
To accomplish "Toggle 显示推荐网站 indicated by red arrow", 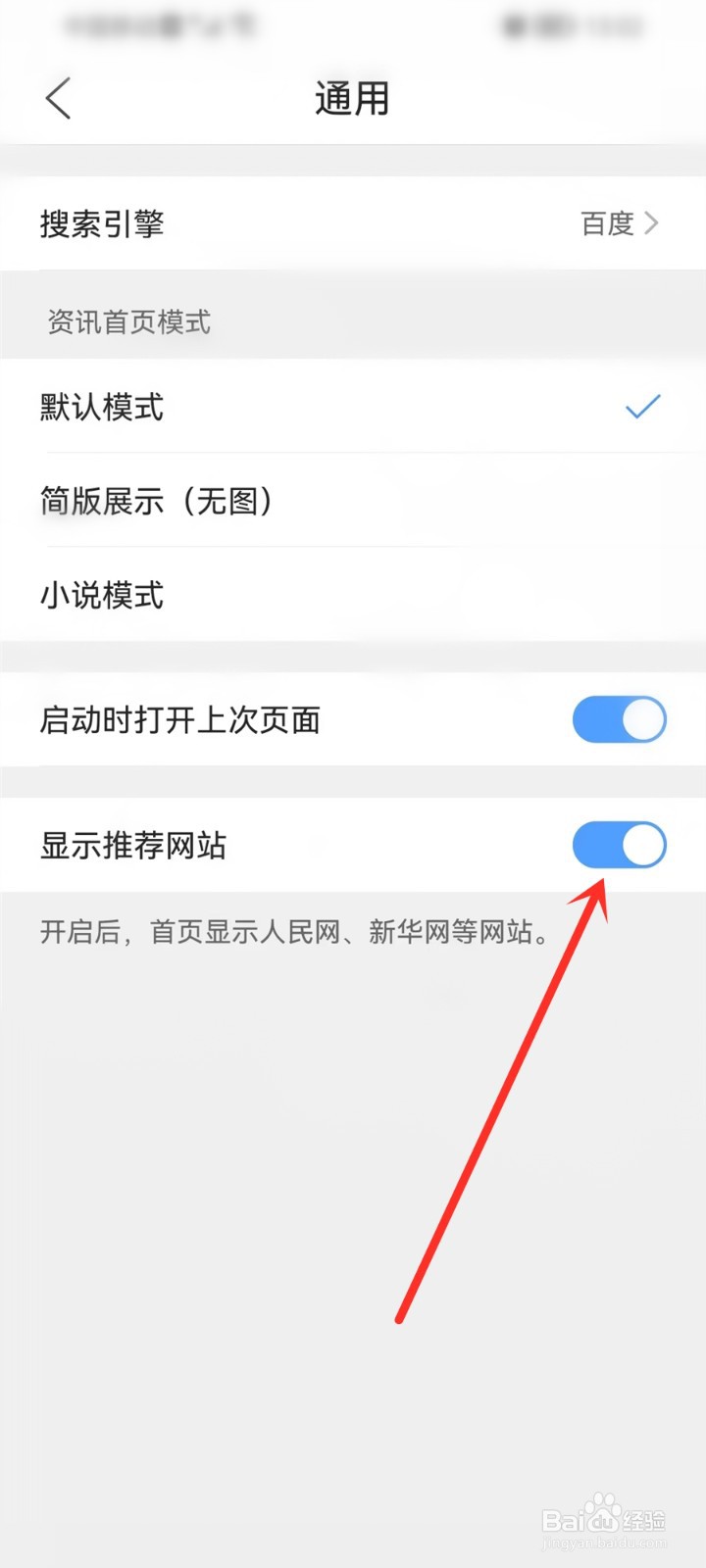I will 620,844.
